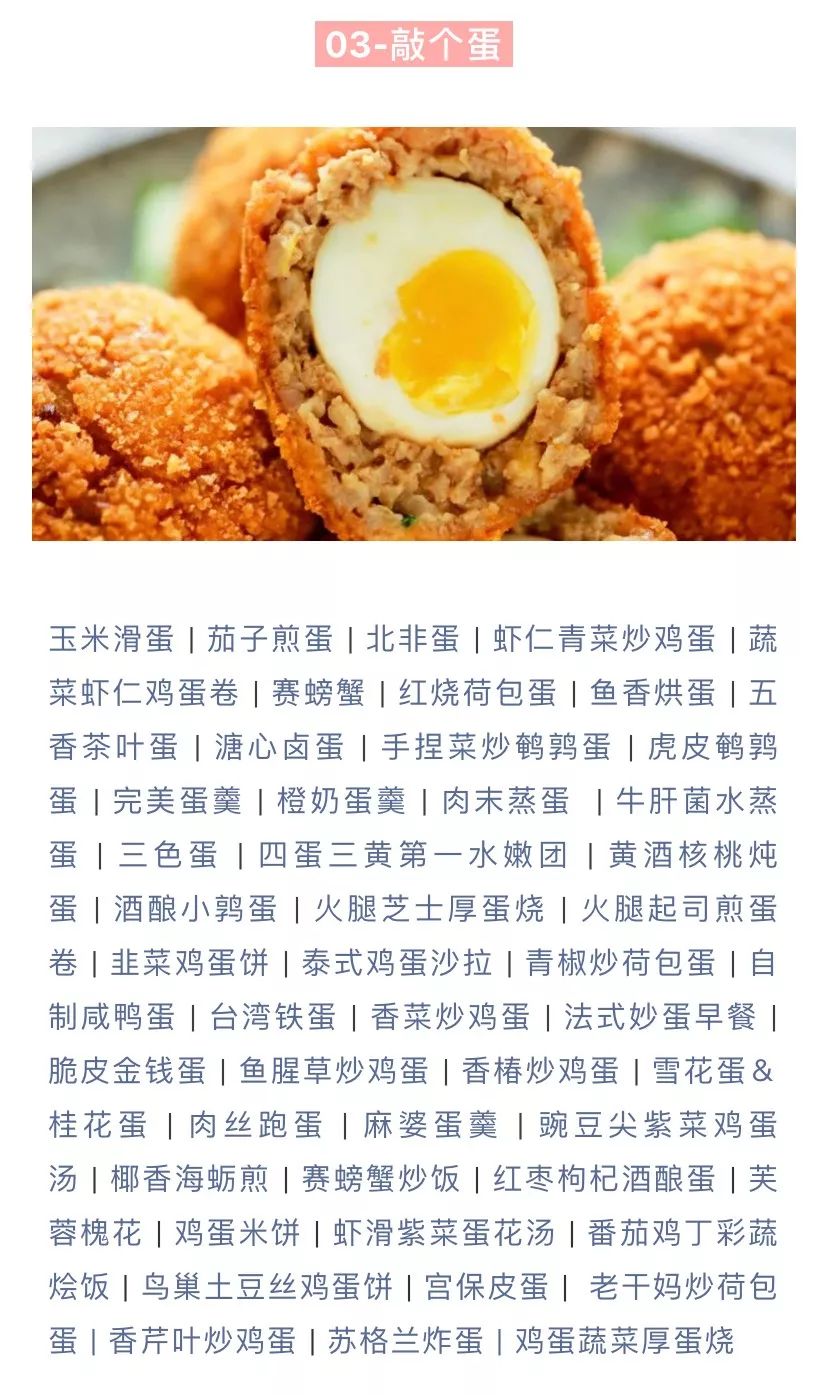
Task: View the 麻婆蛋羹 recipe
Action: click(x=431, y=1125)
